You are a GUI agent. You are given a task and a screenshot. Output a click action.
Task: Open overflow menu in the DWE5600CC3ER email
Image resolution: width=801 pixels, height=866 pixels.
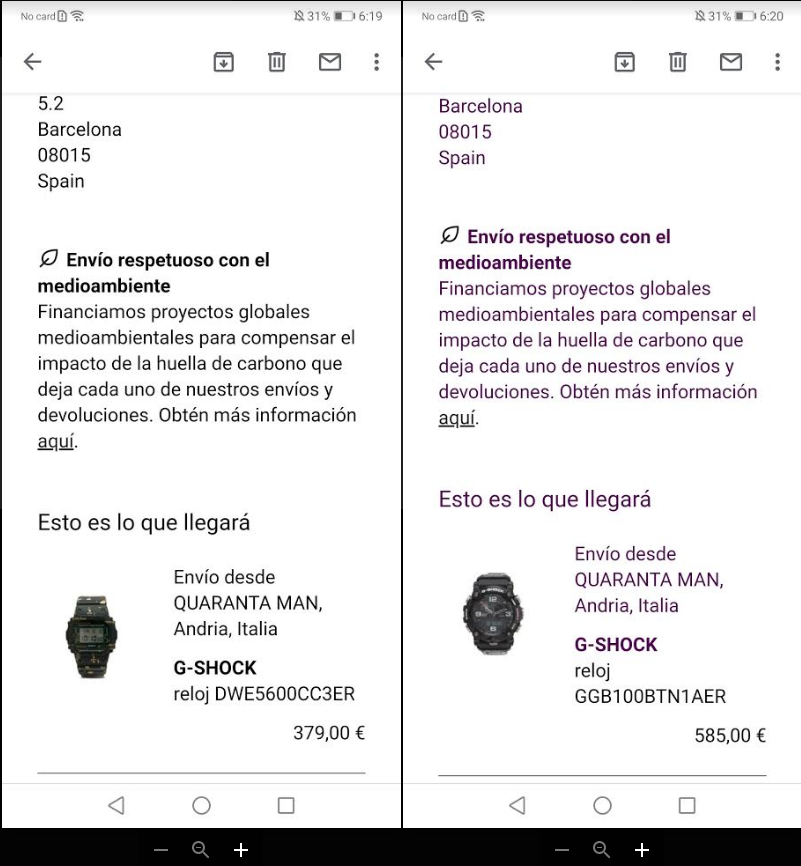pos(376,62)
